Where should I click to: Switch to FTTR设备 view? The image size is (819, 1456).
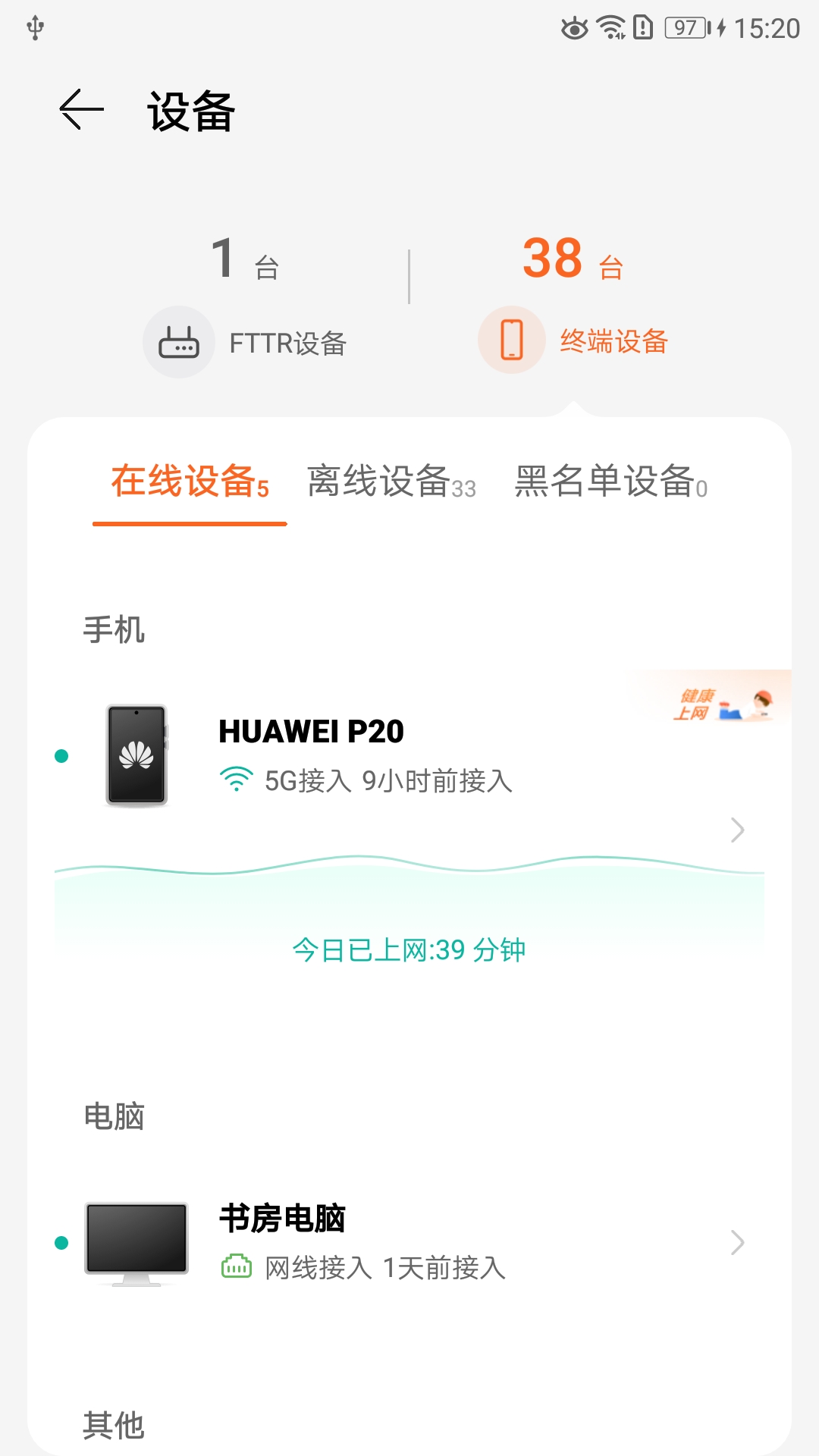click(245, 342)
